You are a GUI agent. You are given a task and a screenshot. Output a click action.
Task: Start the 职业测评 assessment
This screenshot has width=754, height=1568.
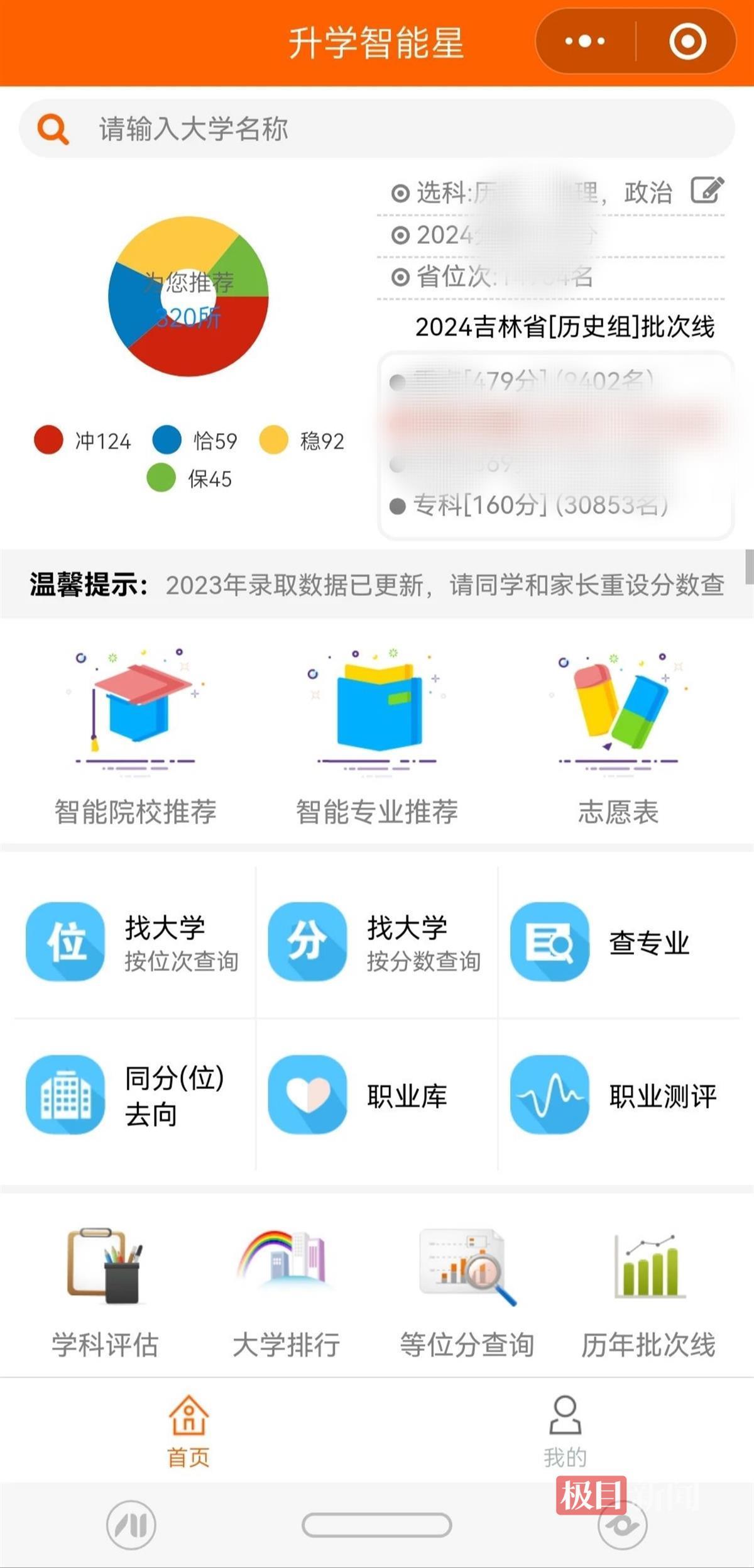(x=618, y=1095)
